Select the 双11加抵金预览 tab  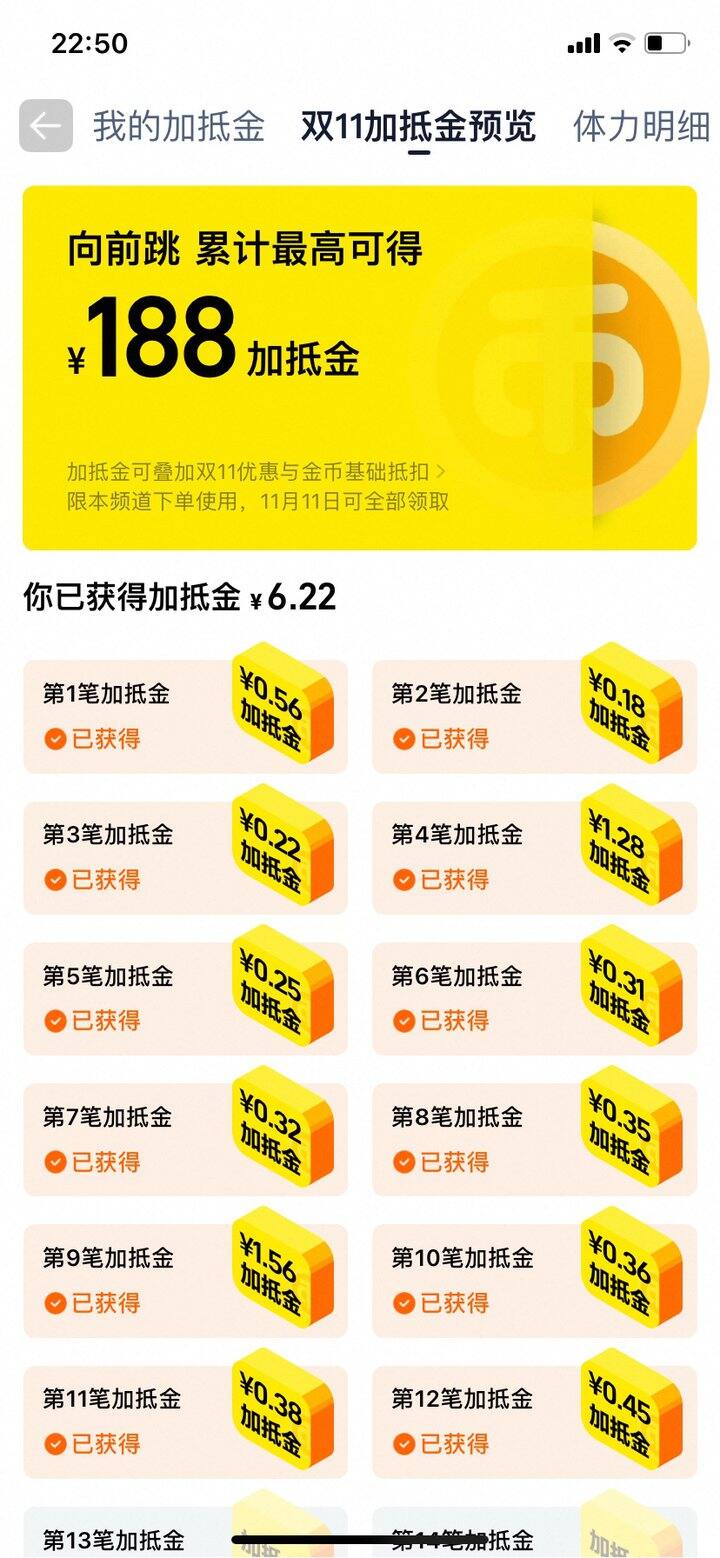pos(418,127)
